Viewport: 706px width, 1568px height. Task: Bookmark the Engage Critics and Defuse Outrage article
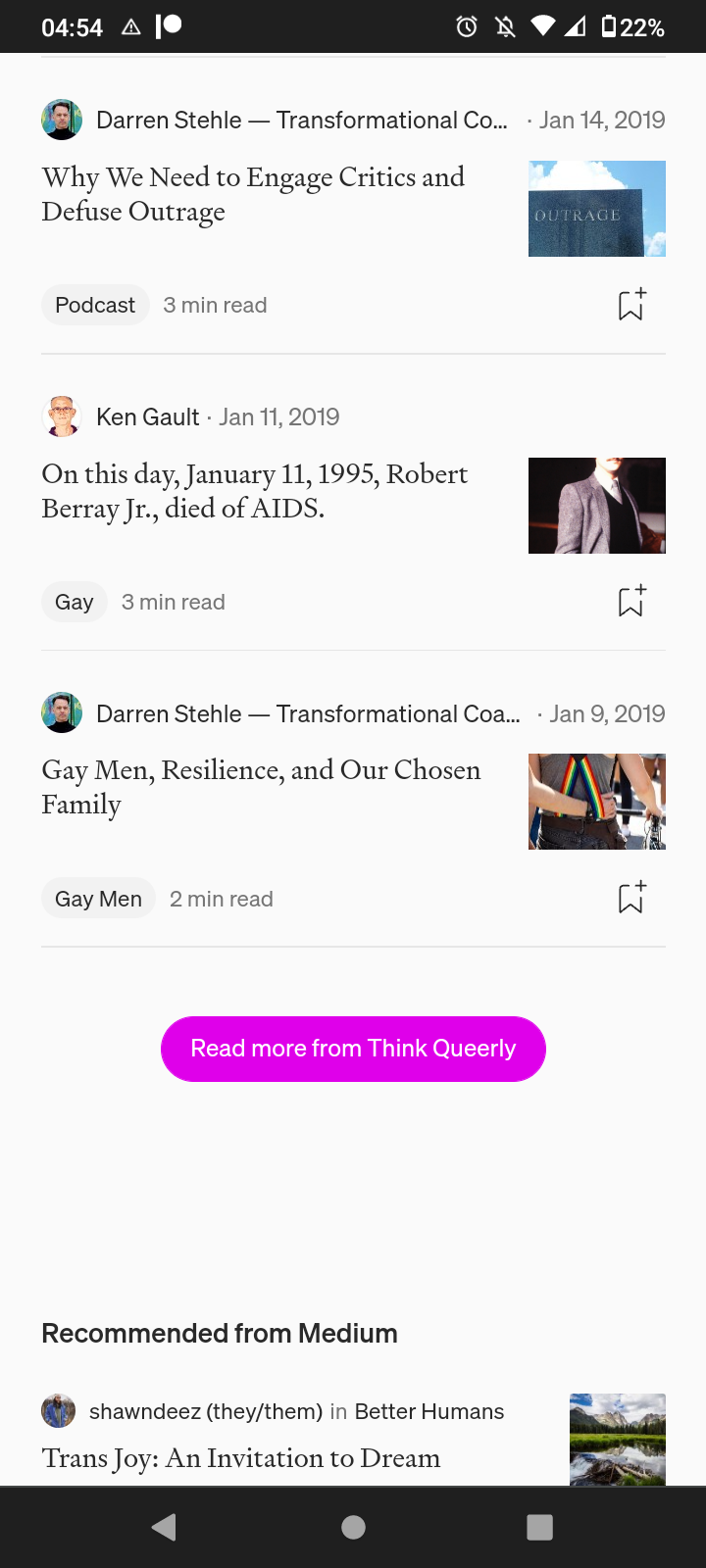click(631, 305)
